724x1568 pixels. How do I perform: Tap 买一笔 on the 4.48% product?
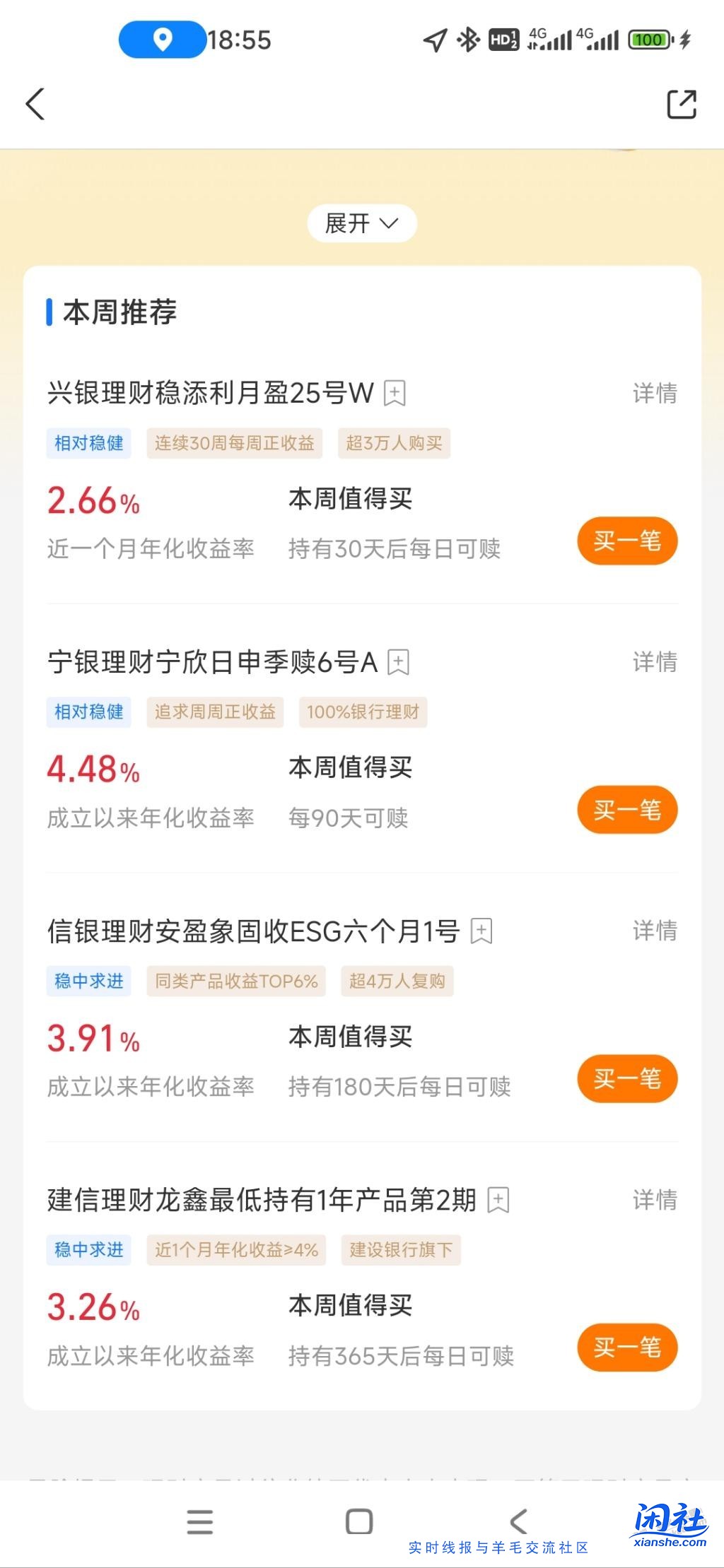pos(626,810)
